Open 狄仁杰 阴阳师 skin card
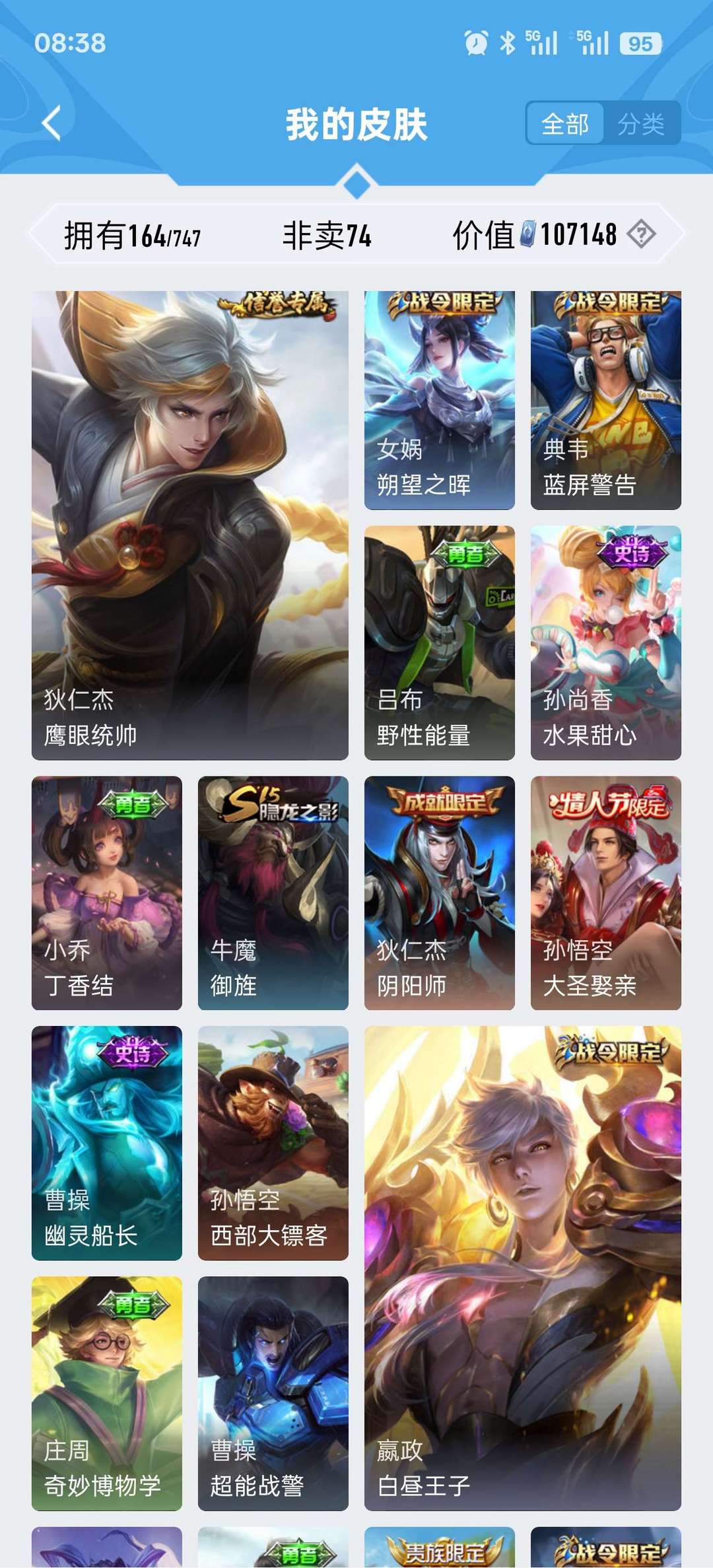 440,893
